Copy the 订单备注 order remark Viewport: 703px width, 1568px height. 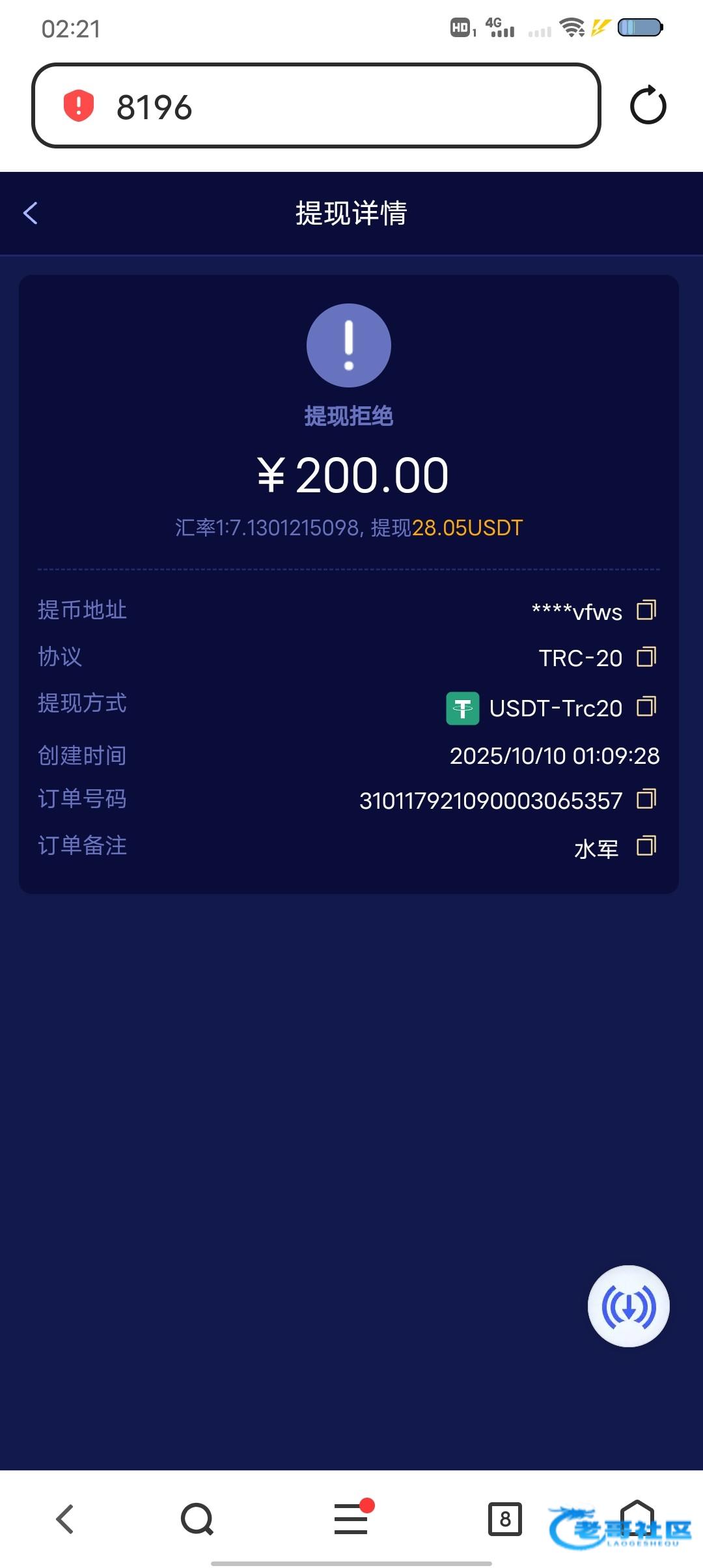646,847
